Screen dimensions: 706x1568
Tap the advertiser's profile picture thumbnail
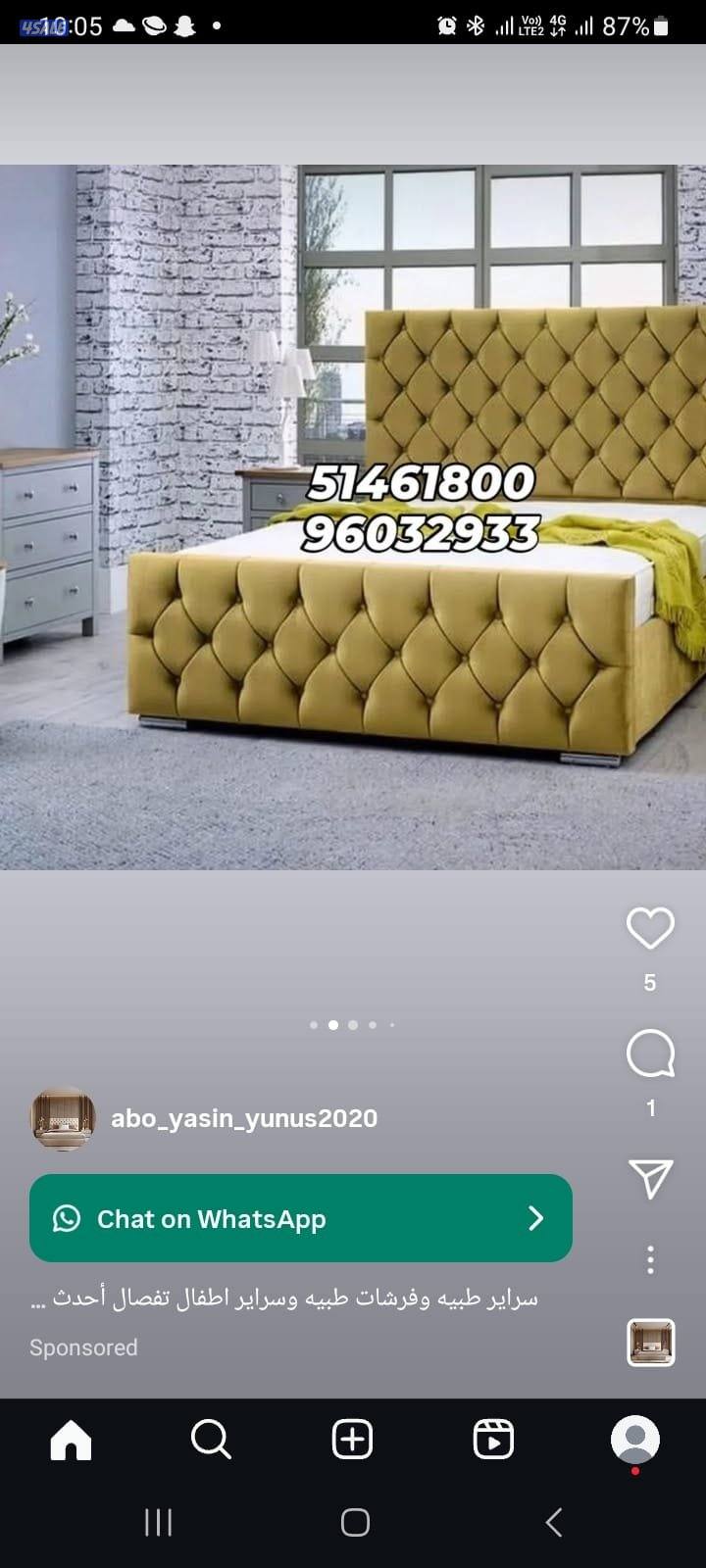pyautogui.click(x=63, y=1117)
